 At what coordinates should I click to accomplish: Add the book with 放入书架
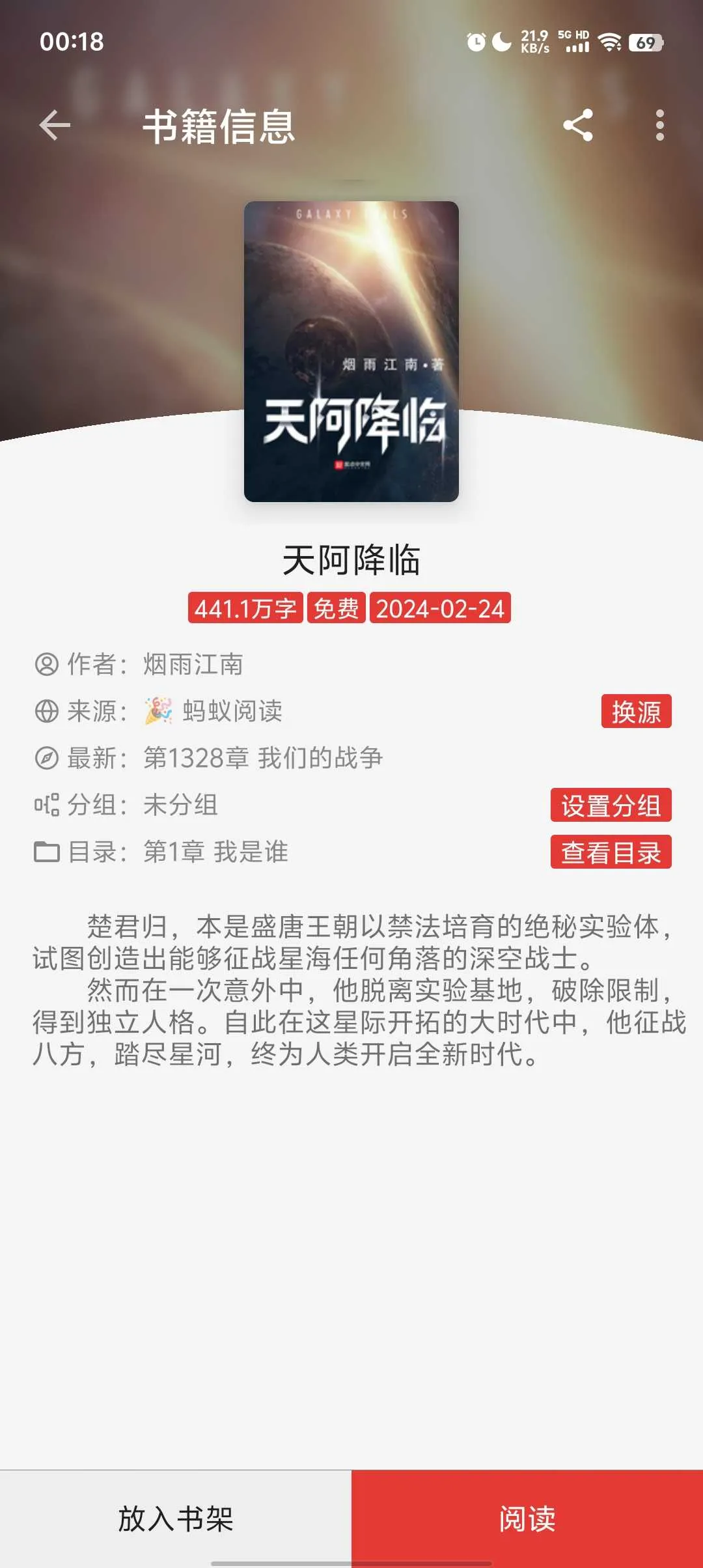pyautogui.click(x=176, y=1519)
